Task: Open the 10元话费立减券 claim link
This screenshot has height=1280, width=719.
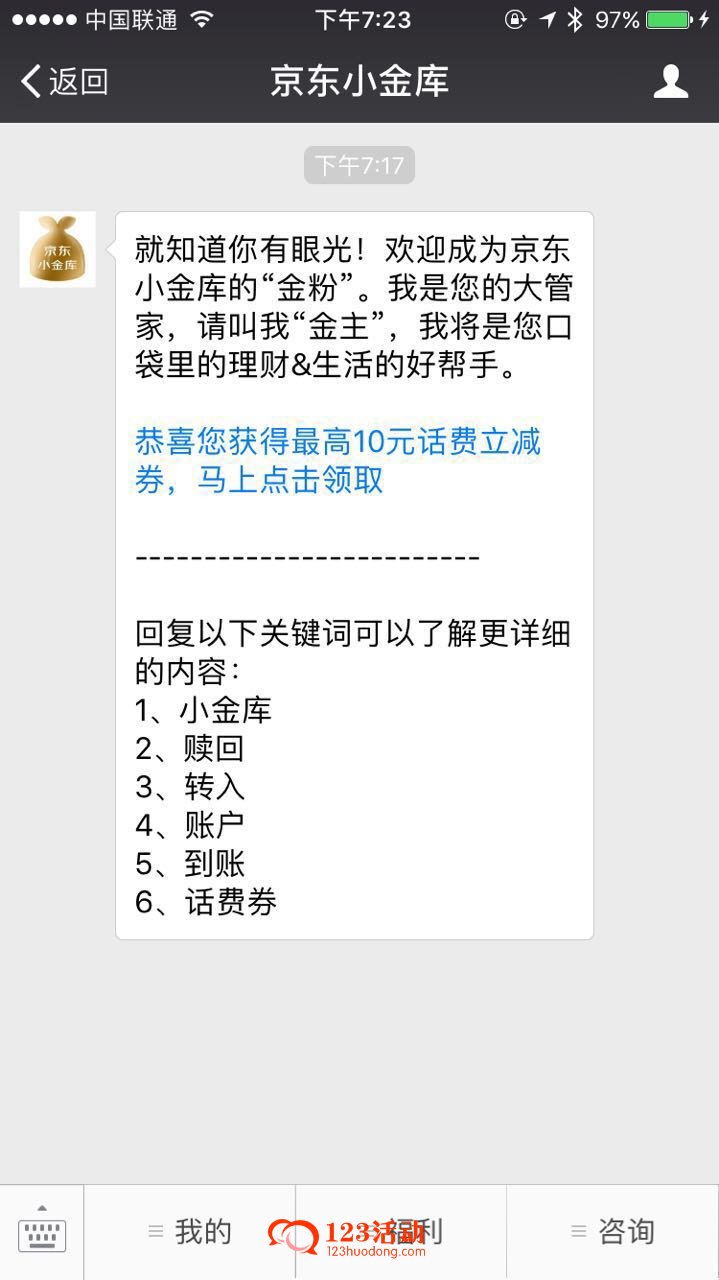Action: point(337,460)
